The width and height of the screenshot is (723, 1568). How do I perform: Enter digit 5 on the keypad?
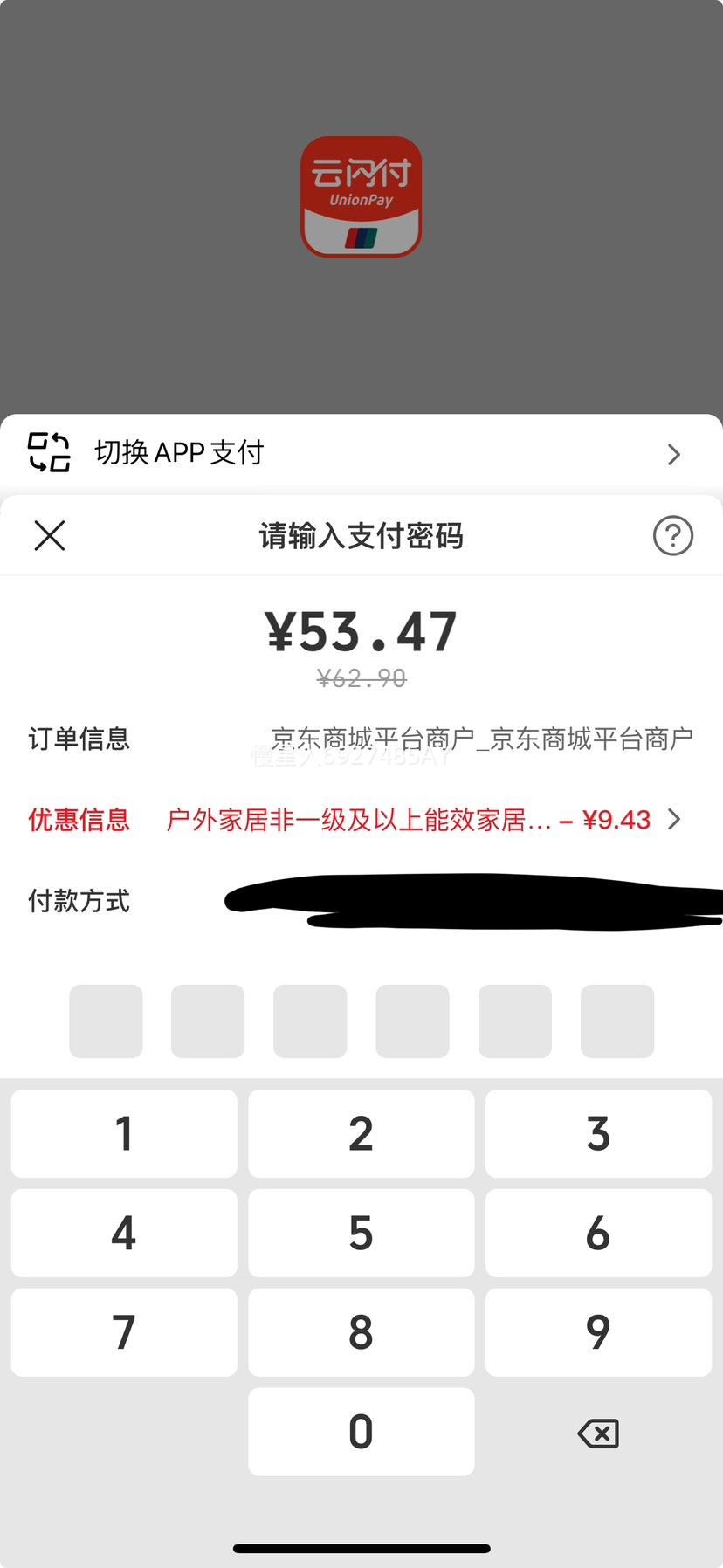click(361, 1233)
